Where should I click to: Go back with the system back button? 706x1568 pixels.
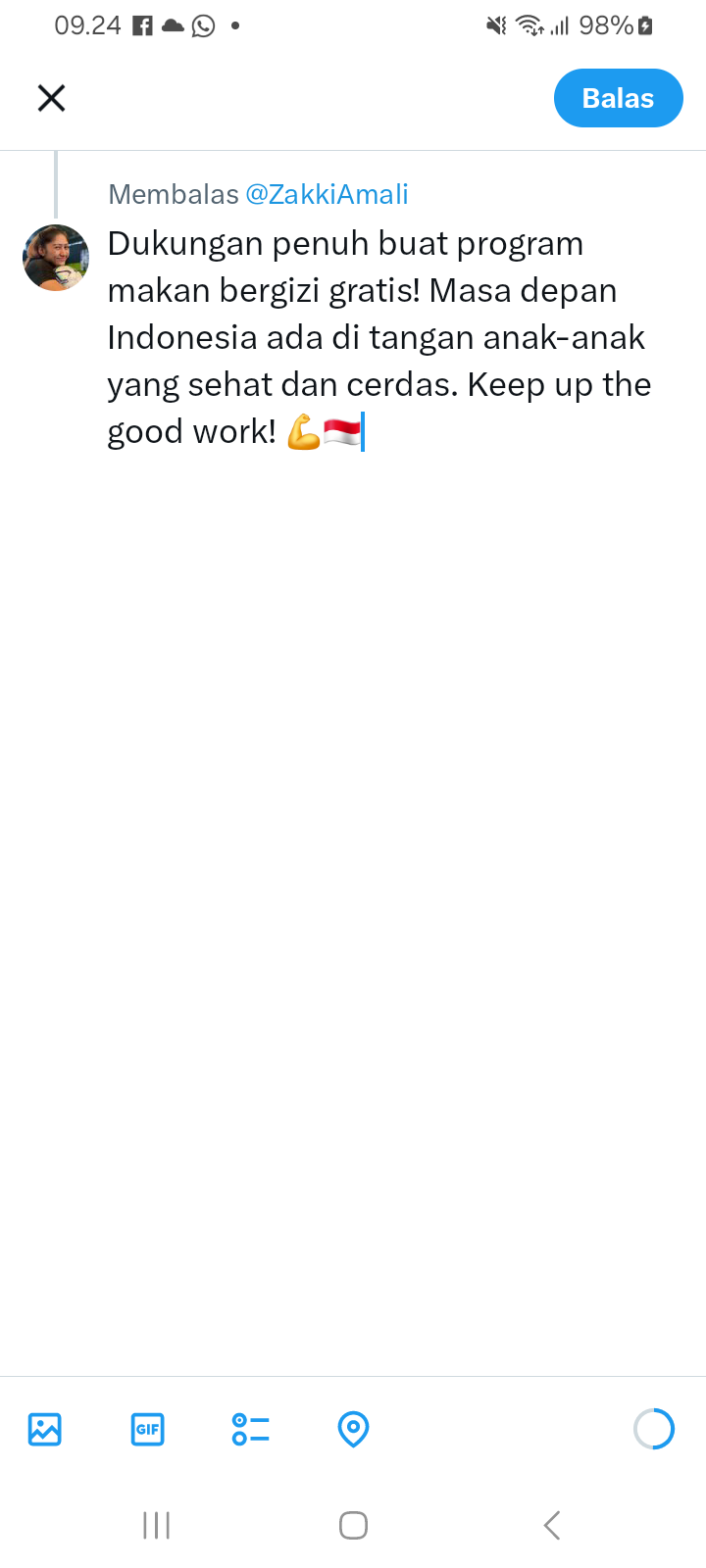click(x=552, y=1525)
